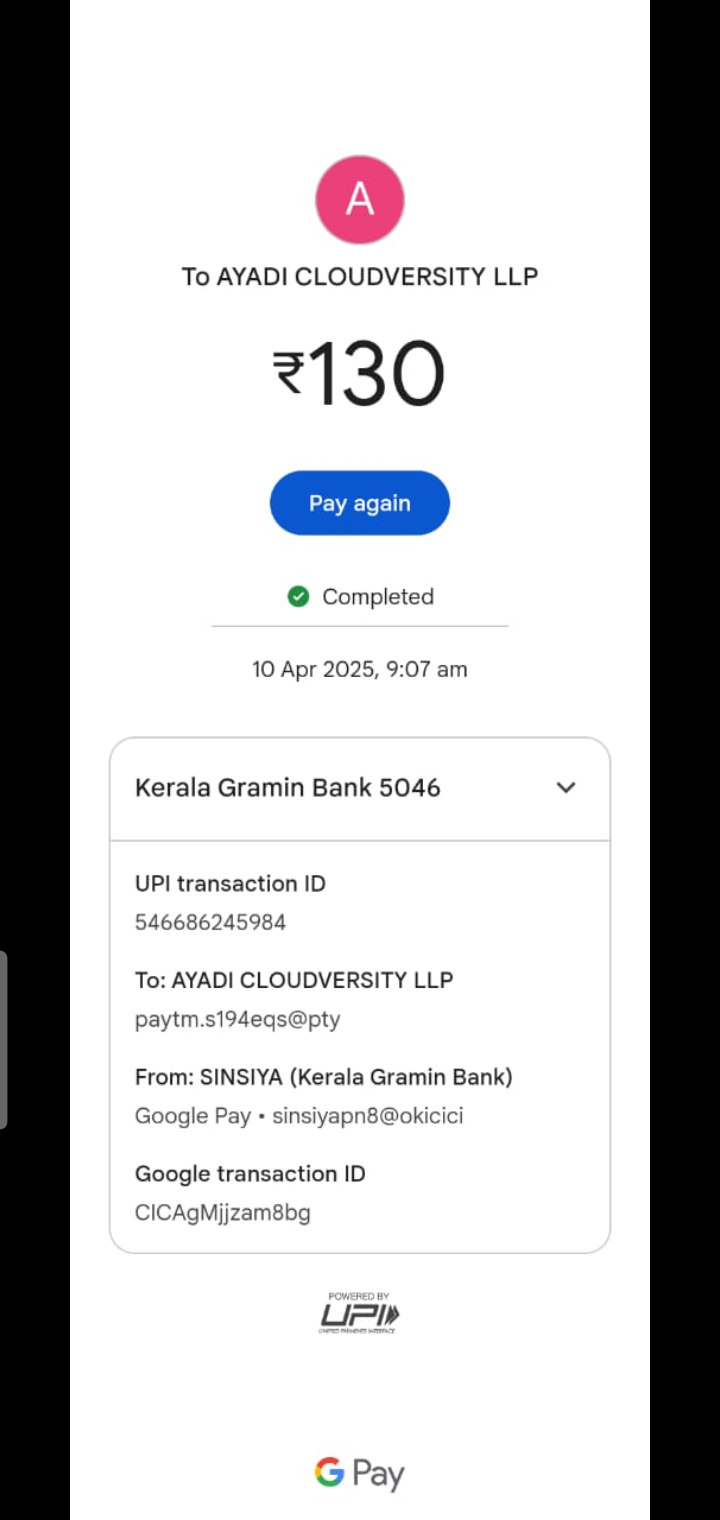Image resolution: width=720 pixels, height=1520 pixels.
Task: Tap the Pay again button
Action: click(x=359, y=503)
